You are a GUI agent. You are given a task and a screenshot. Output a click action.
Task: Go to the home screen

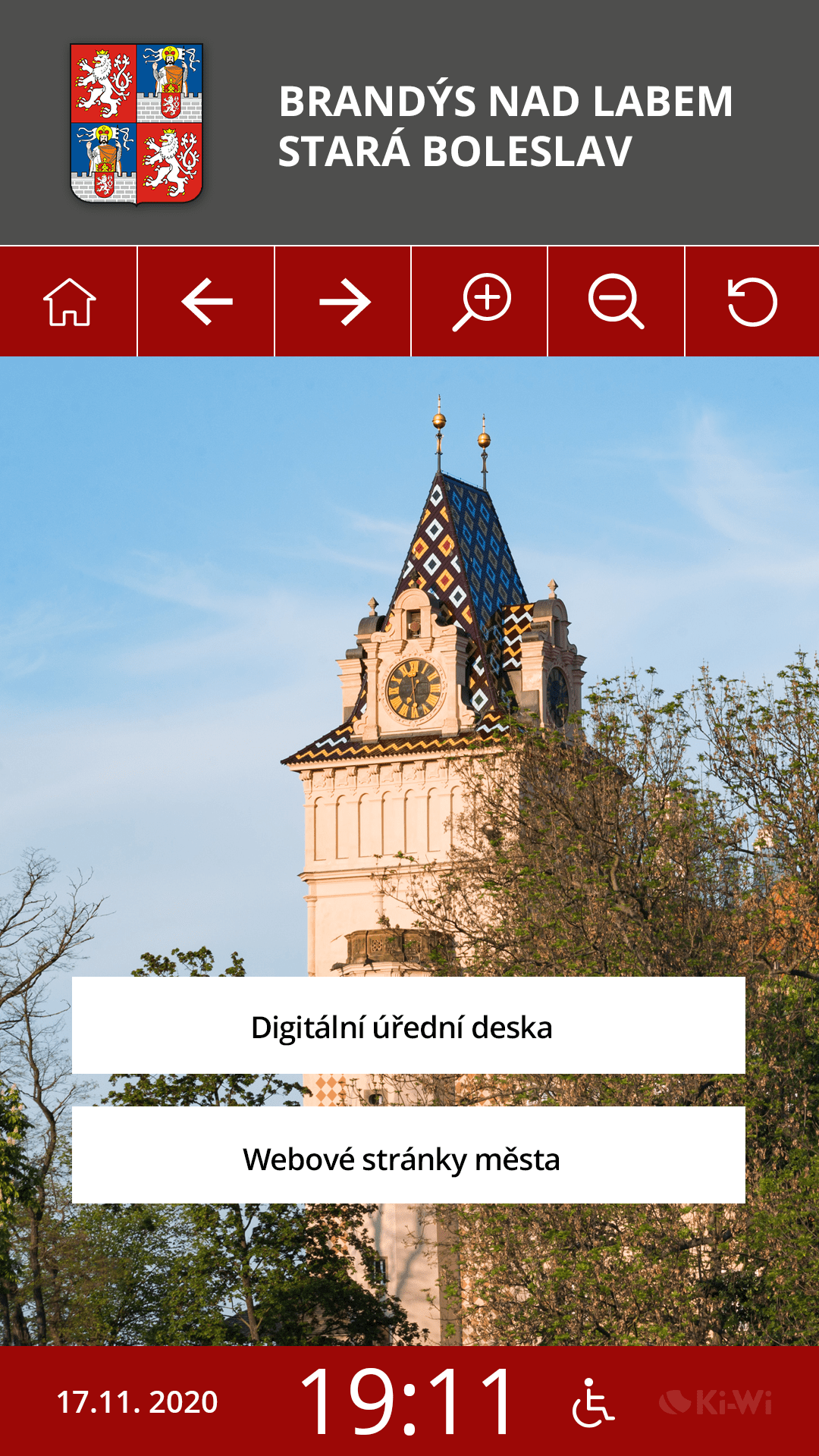click(69, 302)
